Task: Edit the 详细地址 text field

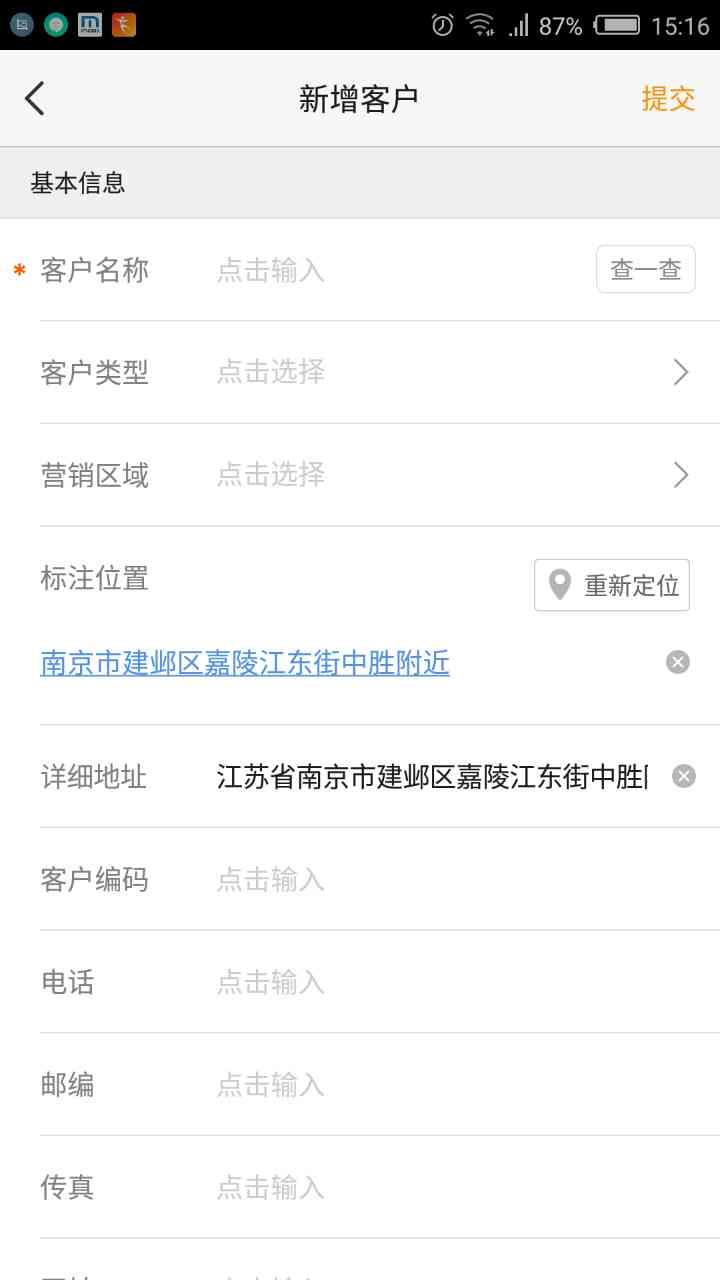Action: 432,777
